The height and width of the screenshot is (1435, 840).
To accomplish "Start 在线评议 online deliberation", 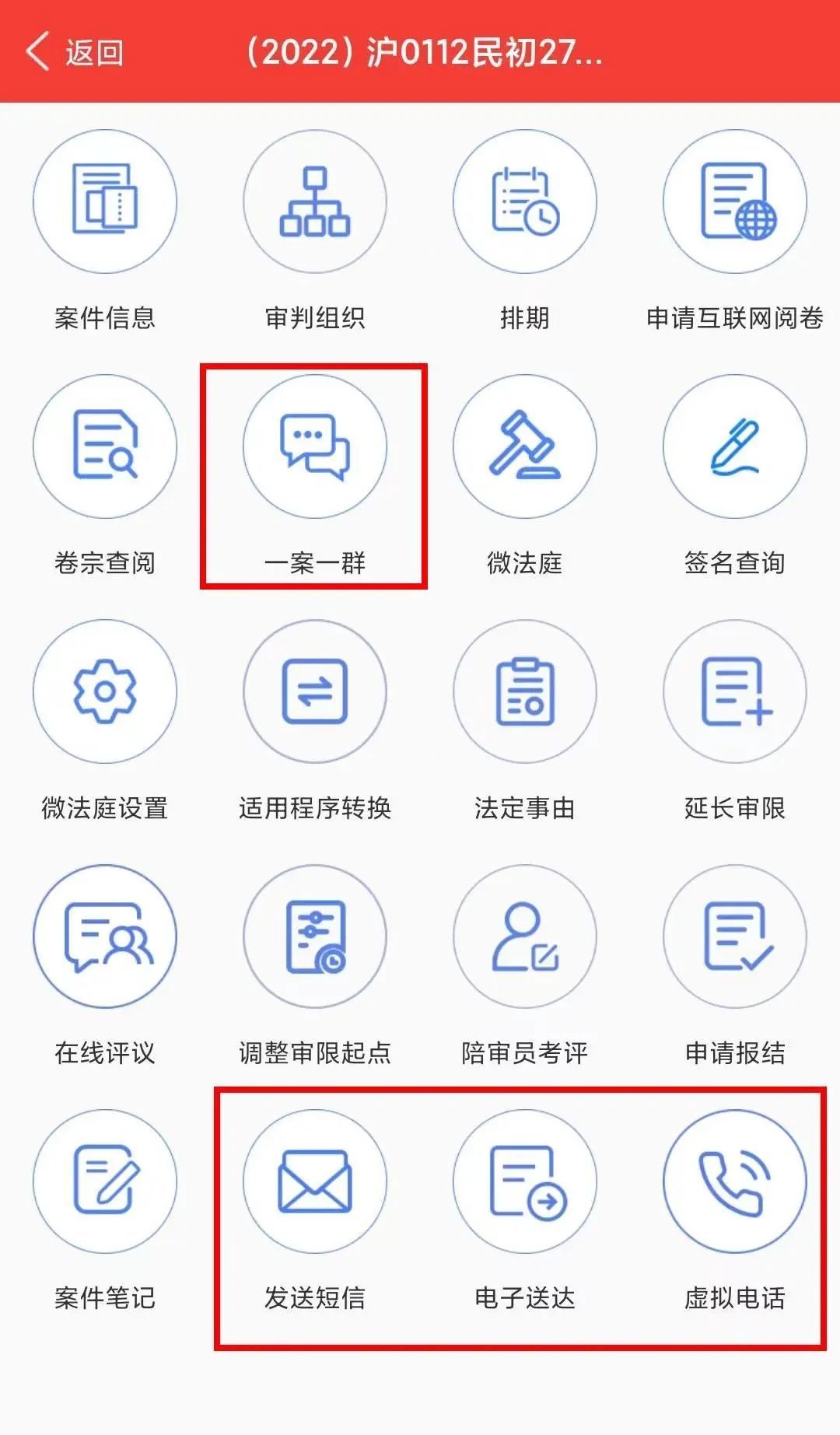I will point(105,936).
